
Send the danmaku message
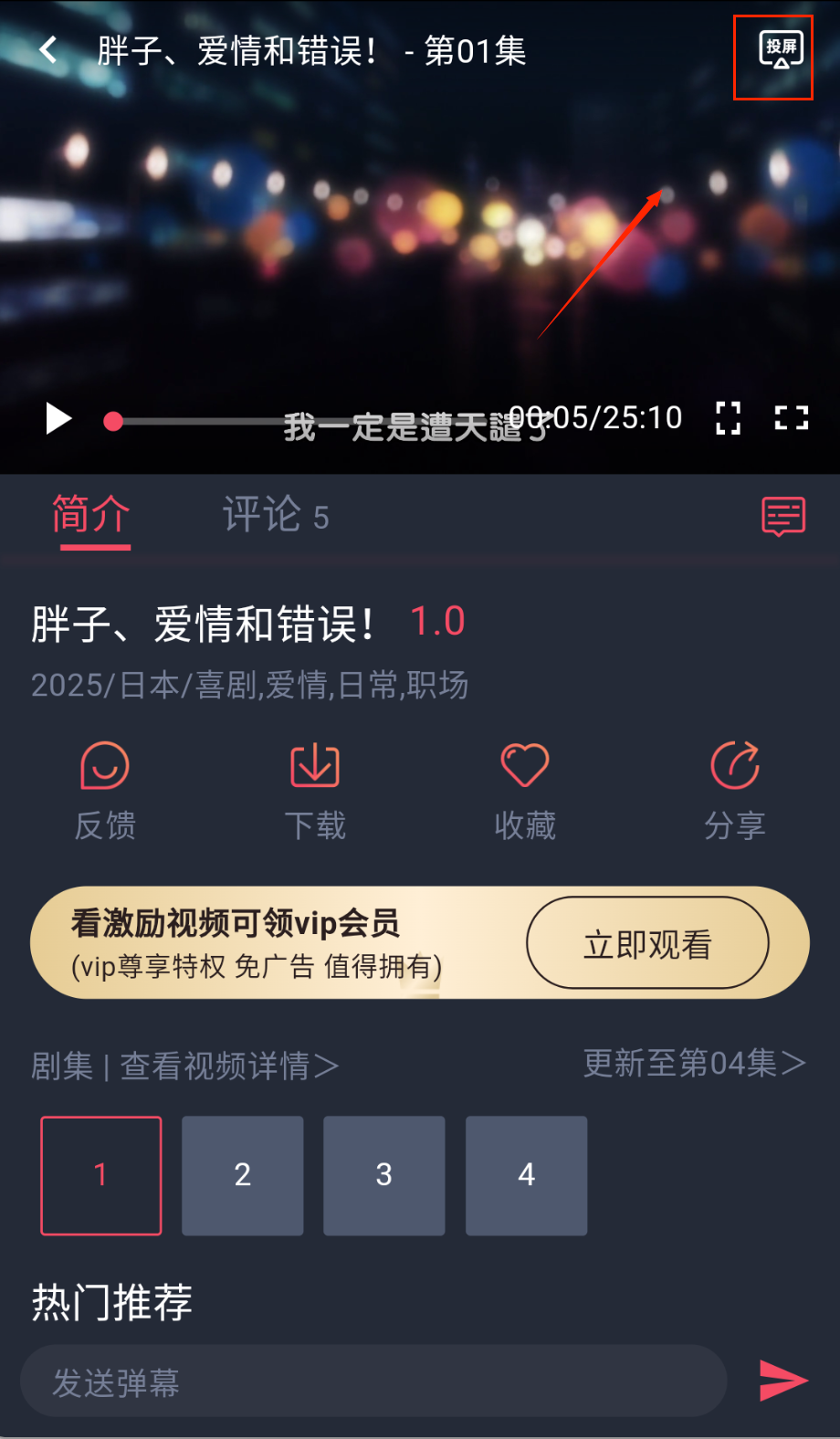[783, 1380]
